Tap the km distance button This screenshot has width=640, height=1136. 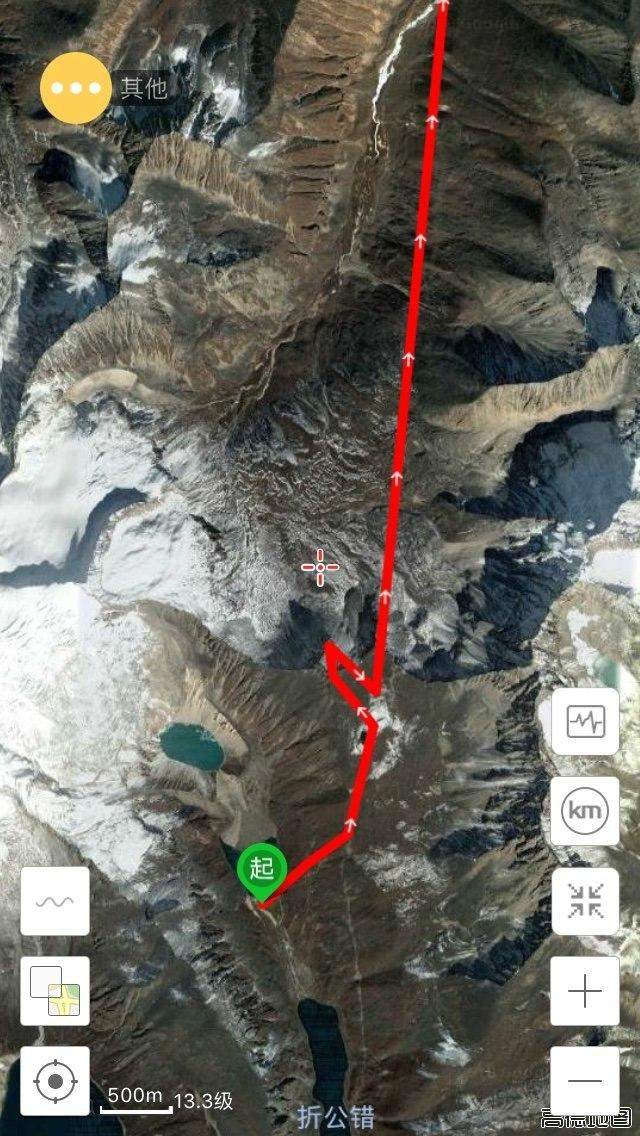[x=585, y=811]
